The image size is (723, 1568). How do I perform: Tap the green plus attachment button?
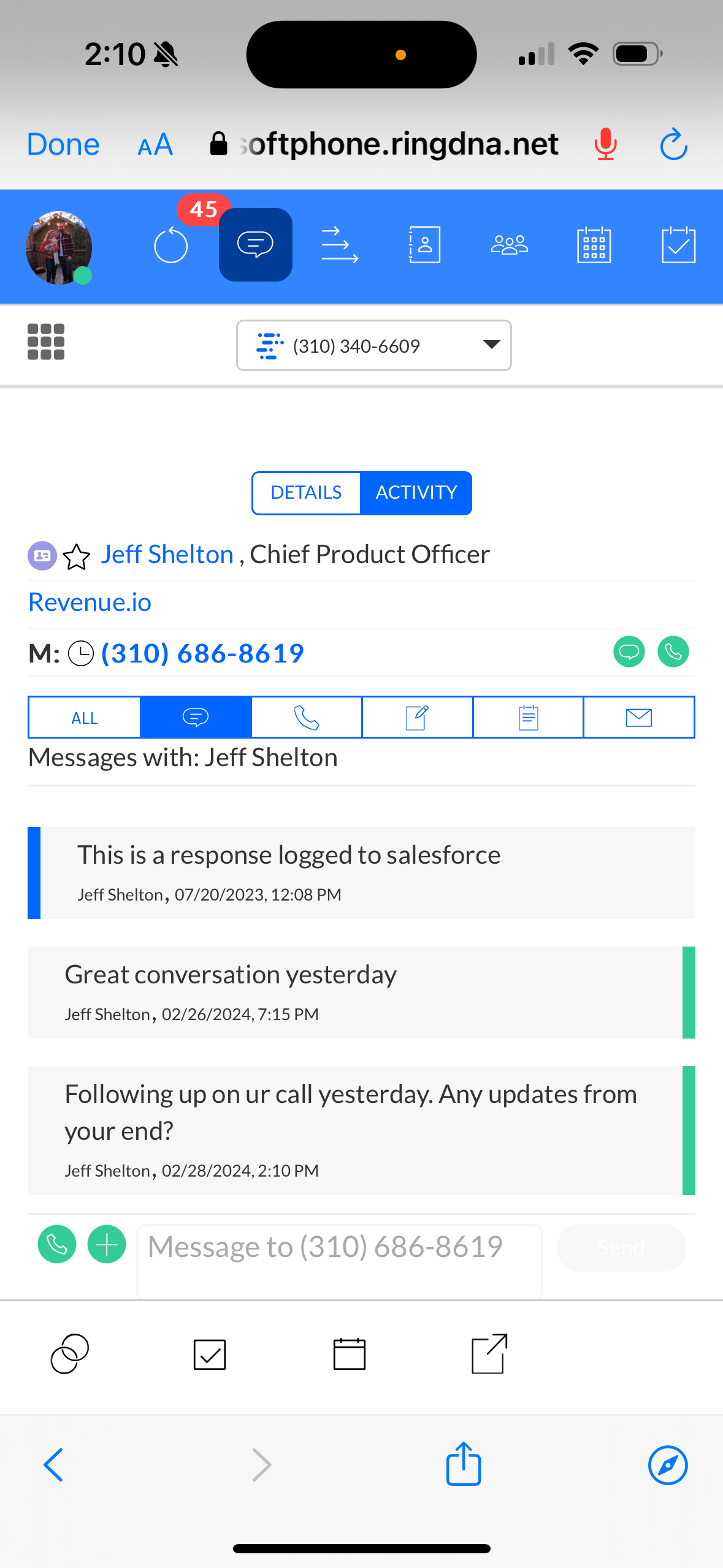click(x=107, y=1244)
